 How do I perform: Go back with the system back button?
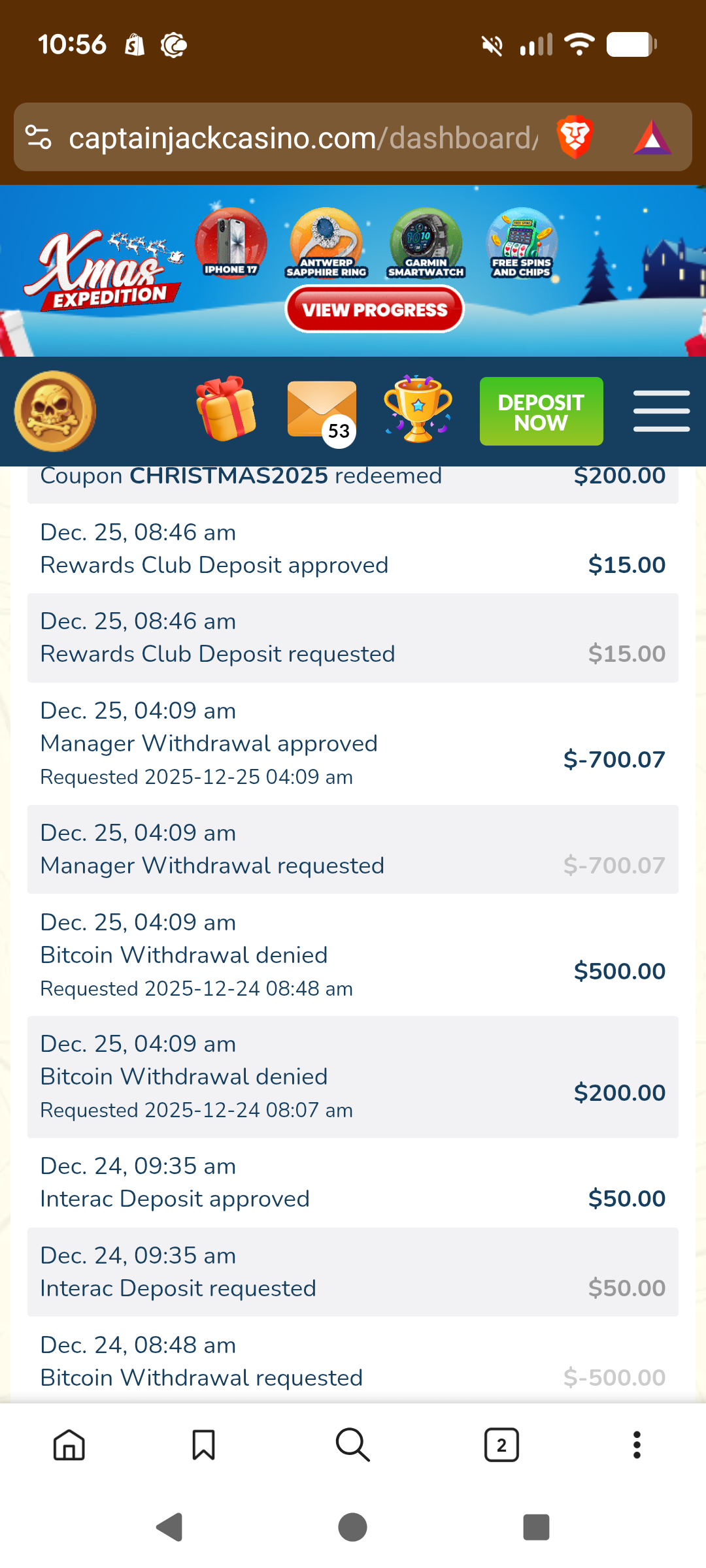point(170,1527)
